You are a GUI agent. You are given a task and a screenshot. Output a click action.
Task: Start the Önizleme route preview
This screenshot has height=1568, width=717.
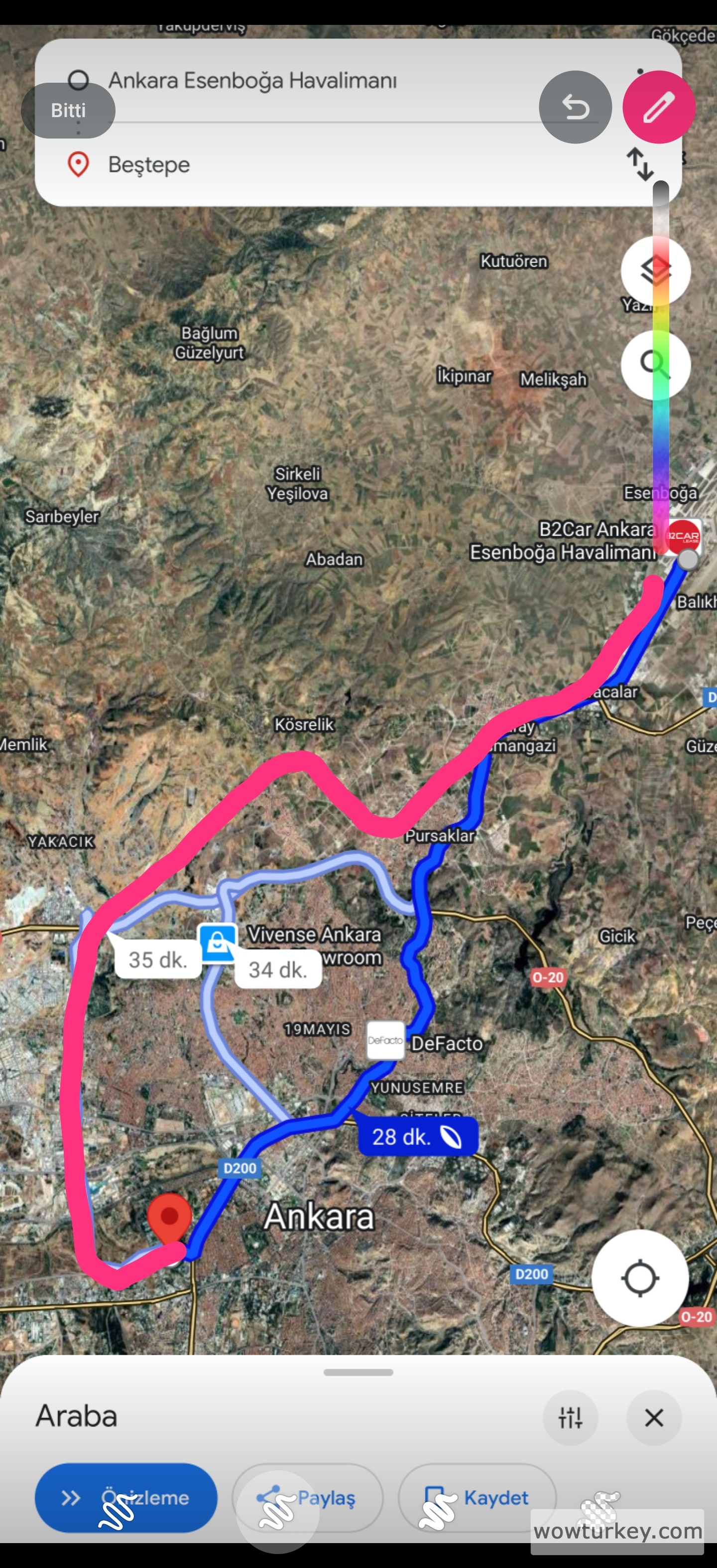tap(126, 1498)
